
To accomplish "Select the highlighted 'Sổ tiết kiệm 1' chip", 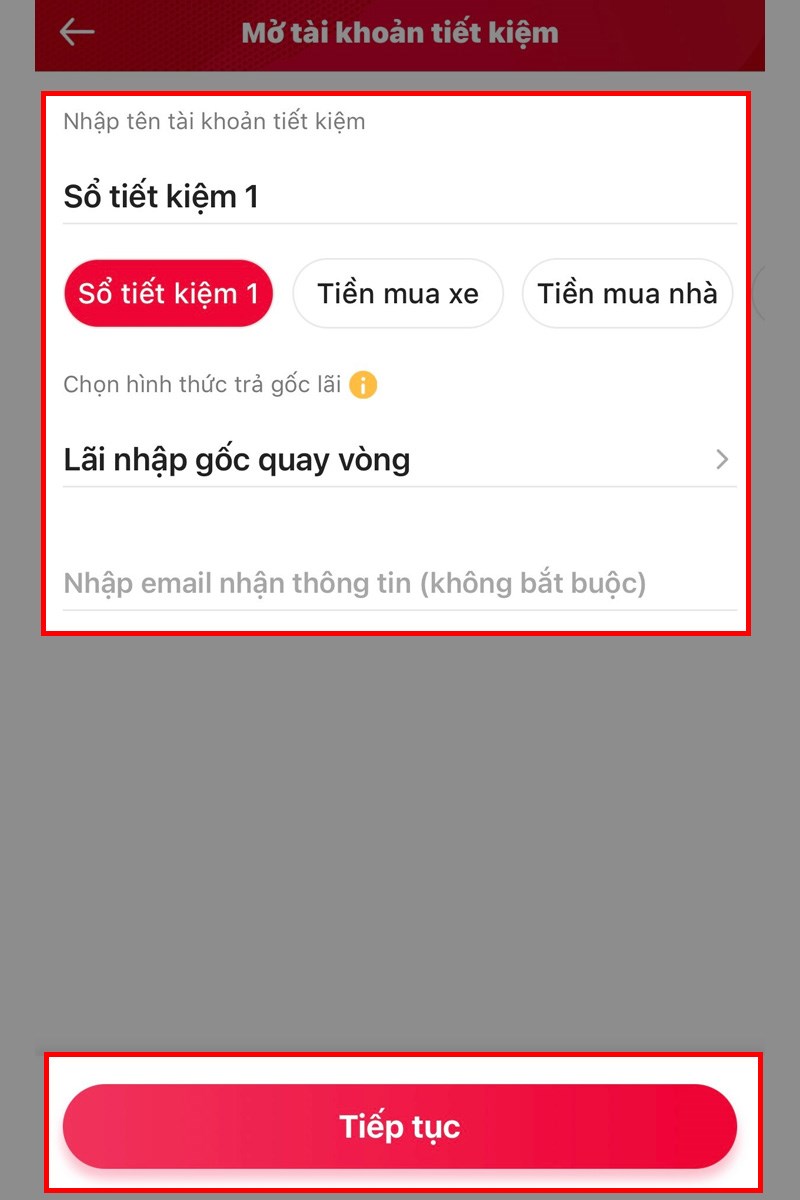I will click(x=168, y=293).
